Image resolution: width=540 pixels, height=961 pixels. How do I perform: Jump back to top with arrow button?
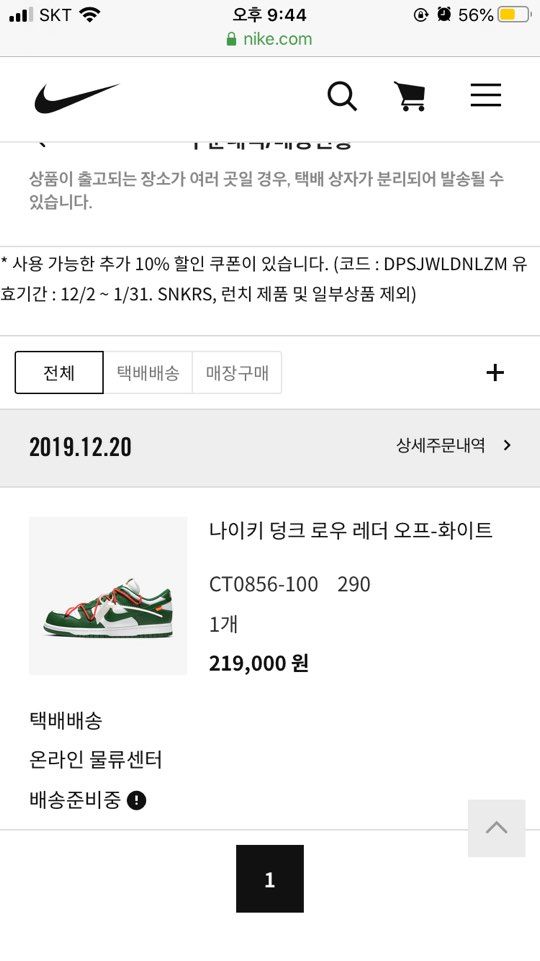click(x=496, y=828)
